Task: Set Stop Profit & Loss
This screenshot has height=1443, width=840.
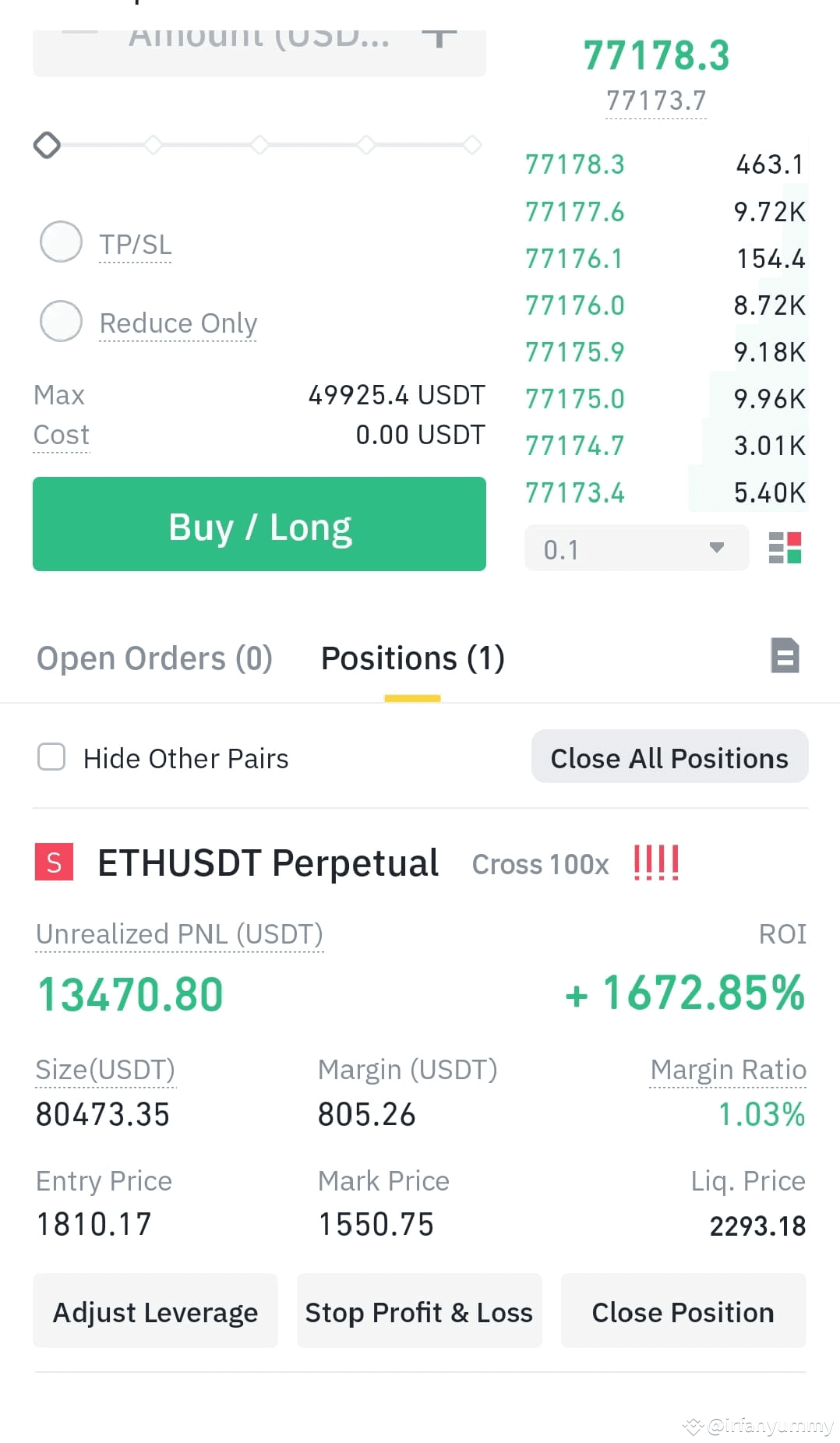Action: pyautogui.click(x=419, y=1311)
